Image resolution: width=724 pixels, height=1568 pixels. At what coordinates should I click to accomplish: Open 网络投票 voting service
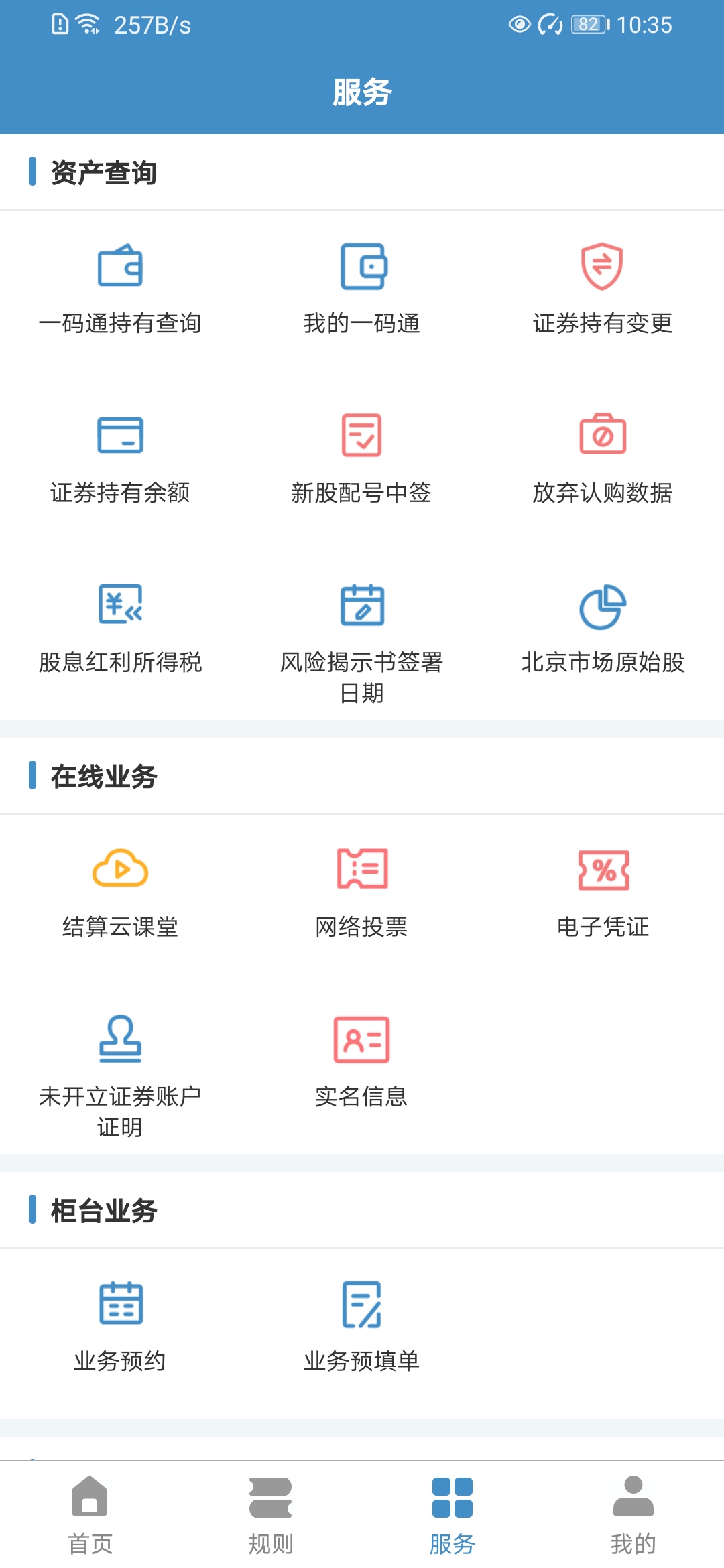coord(362,891)
